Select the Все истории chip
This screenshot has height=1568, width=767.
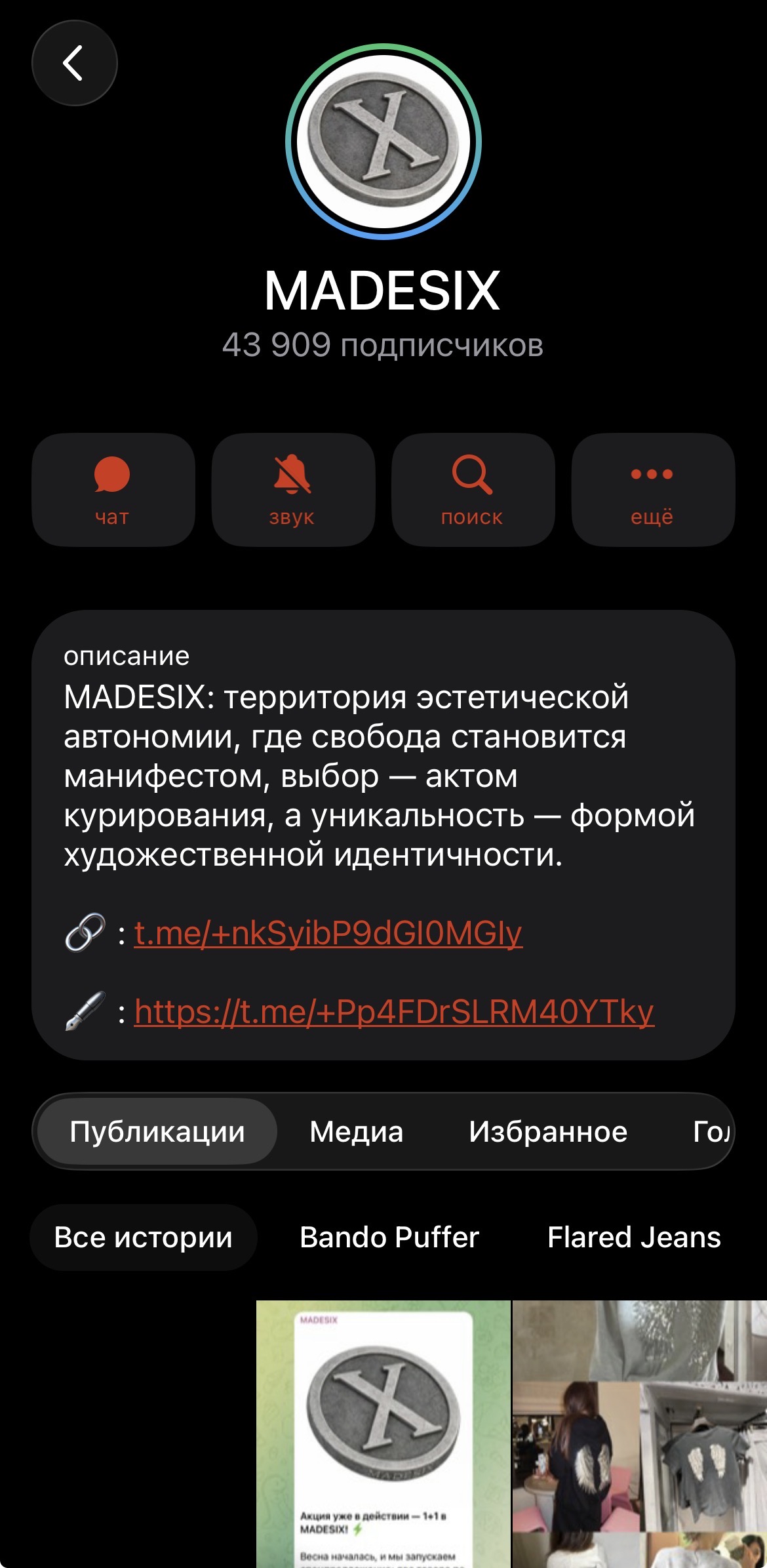point(143,1237)
